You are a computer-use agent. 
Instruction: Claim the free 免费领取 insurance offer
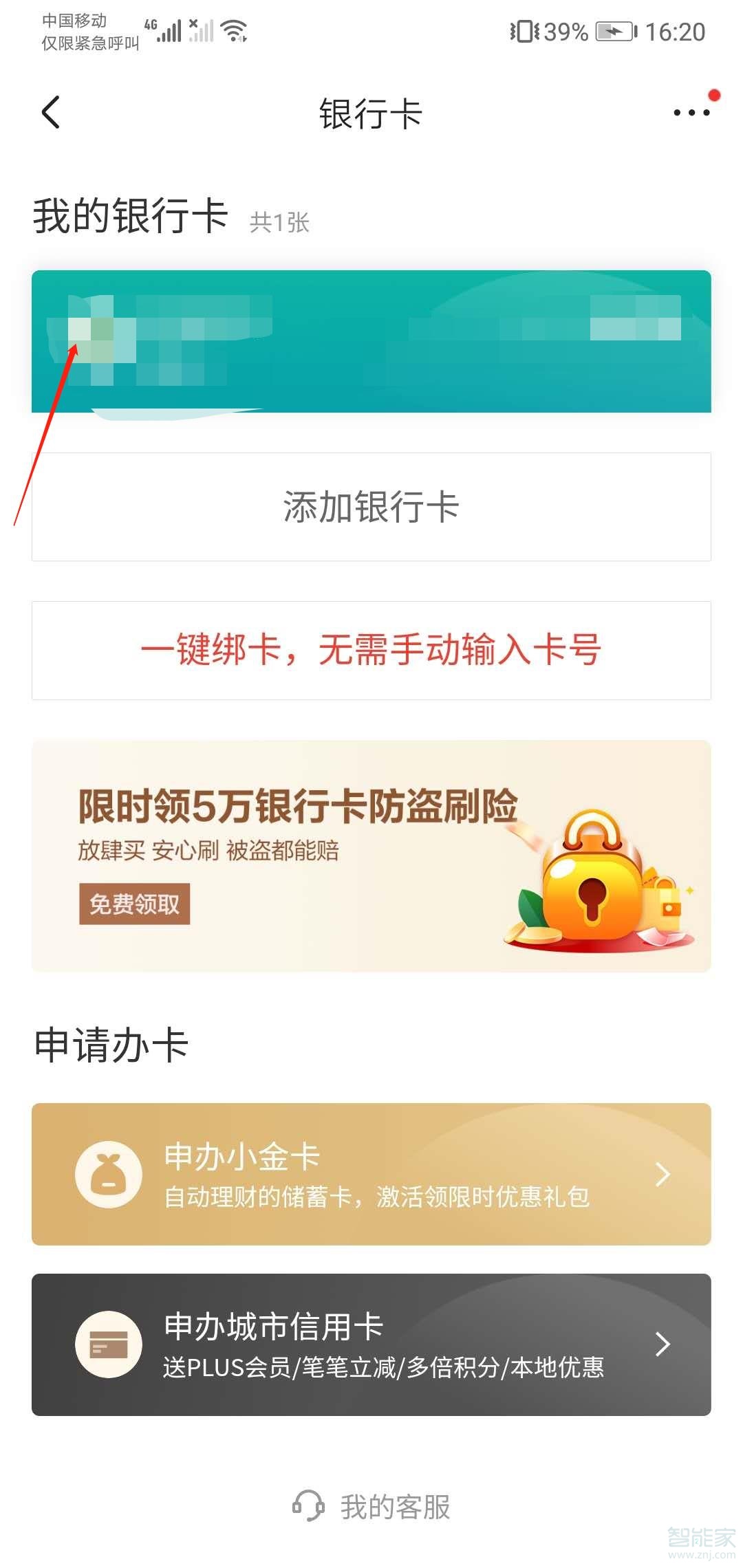(x=134, y=903)
